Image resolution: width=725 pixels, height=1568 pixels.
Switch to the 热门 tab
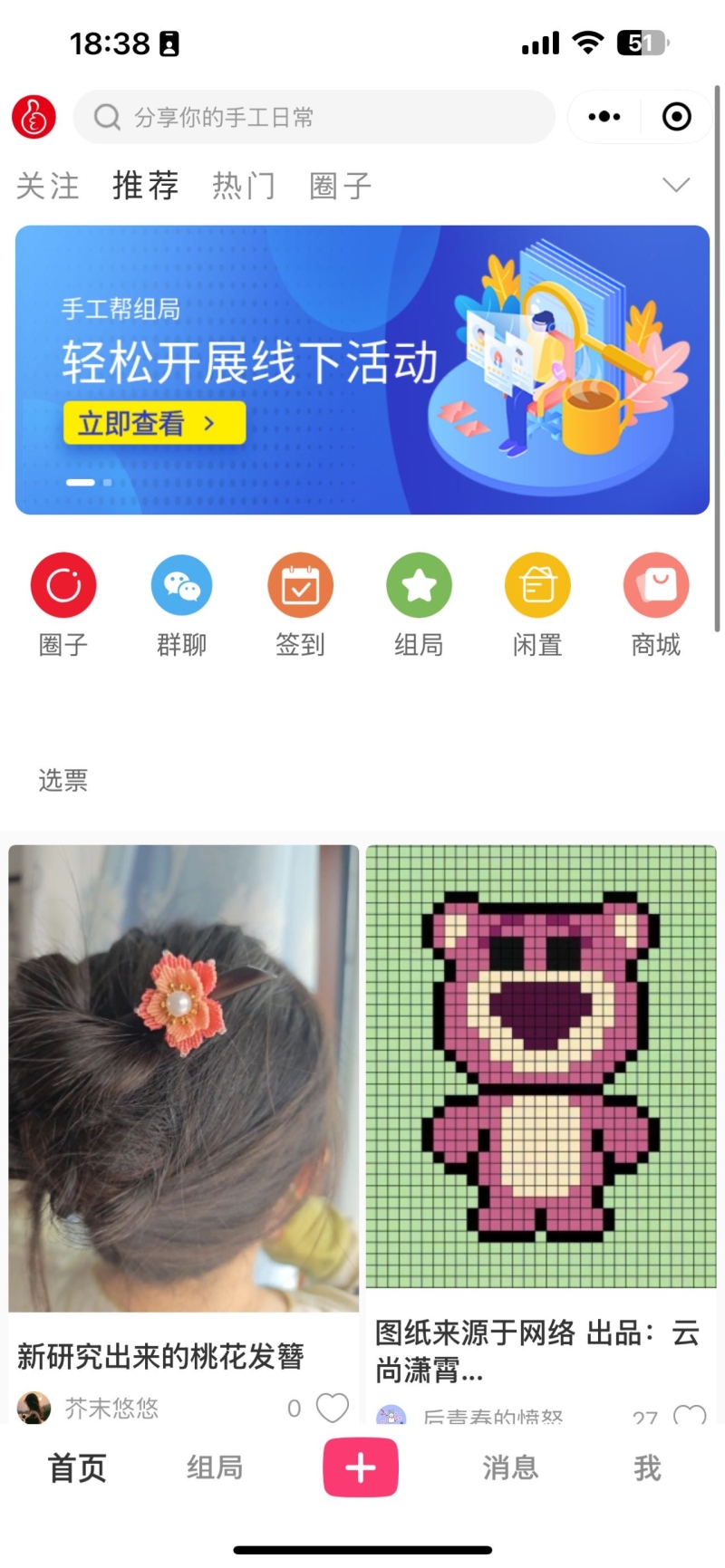tap(243, 186)
